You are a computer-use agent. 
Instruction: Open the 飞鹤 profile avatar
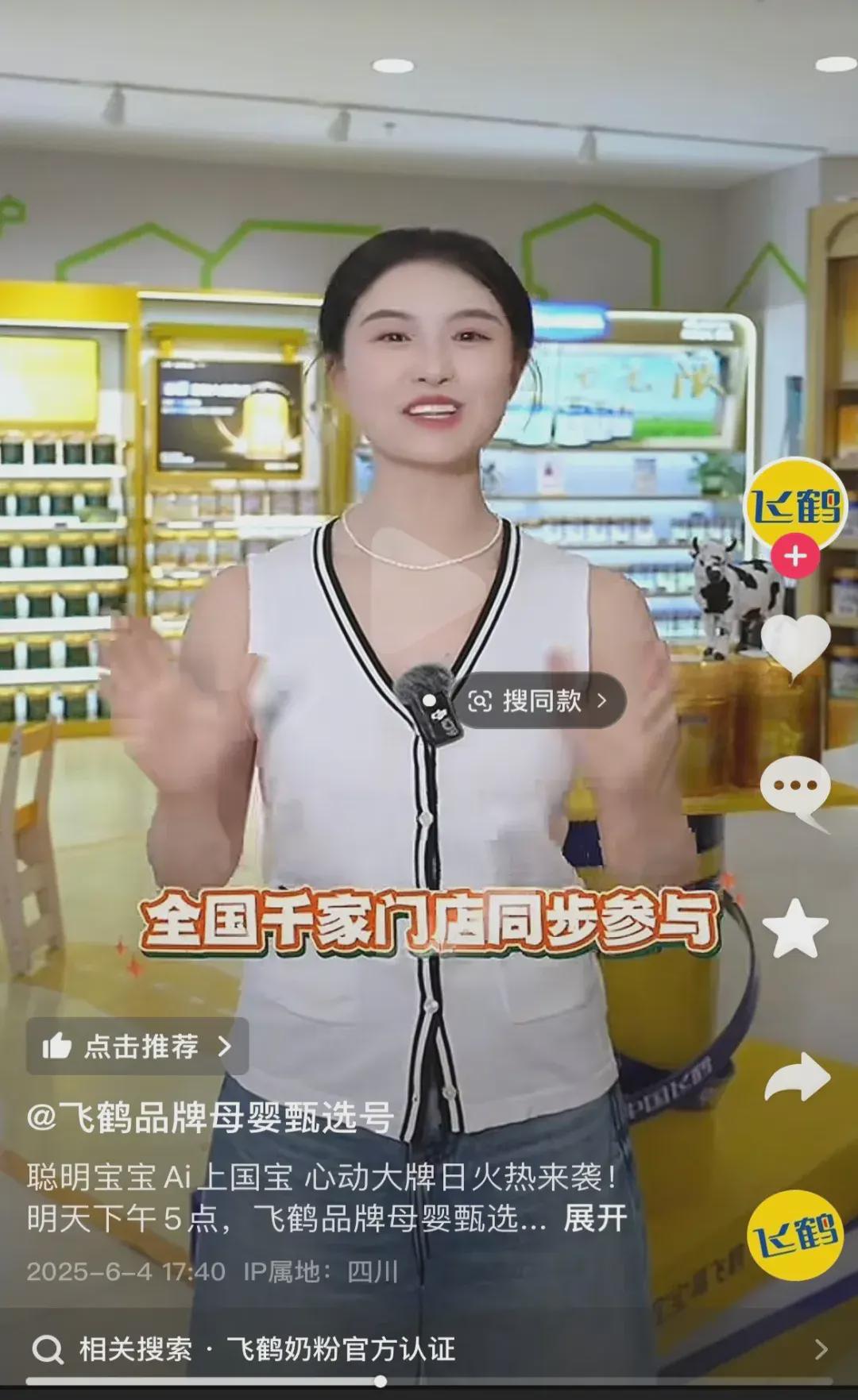[795, 503]
